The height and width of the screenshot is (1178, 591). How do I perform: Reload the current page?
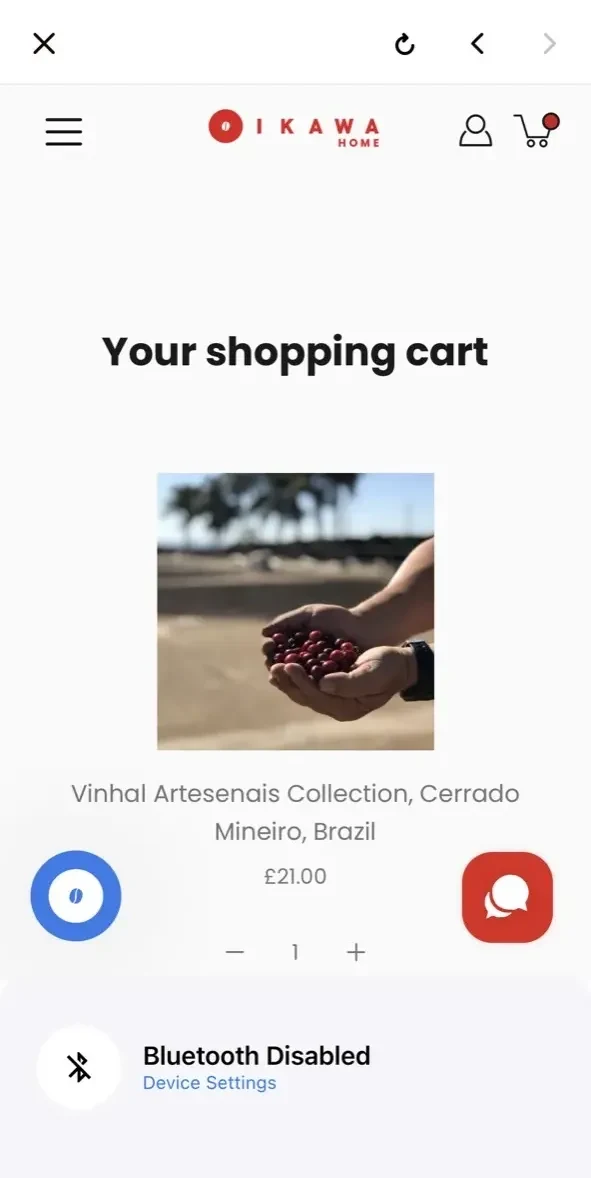click(x=405, y=44)
